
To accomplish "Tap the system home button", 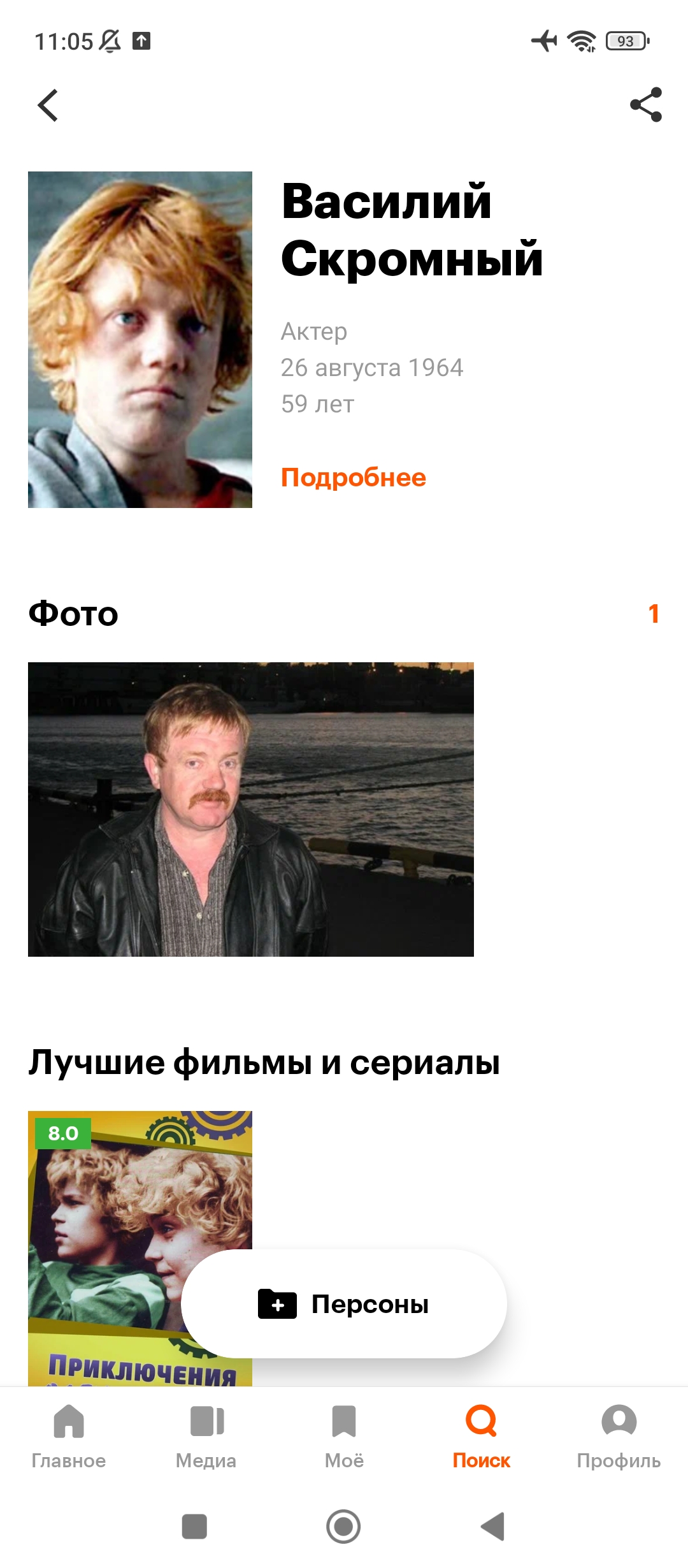I will (343, 1527).
